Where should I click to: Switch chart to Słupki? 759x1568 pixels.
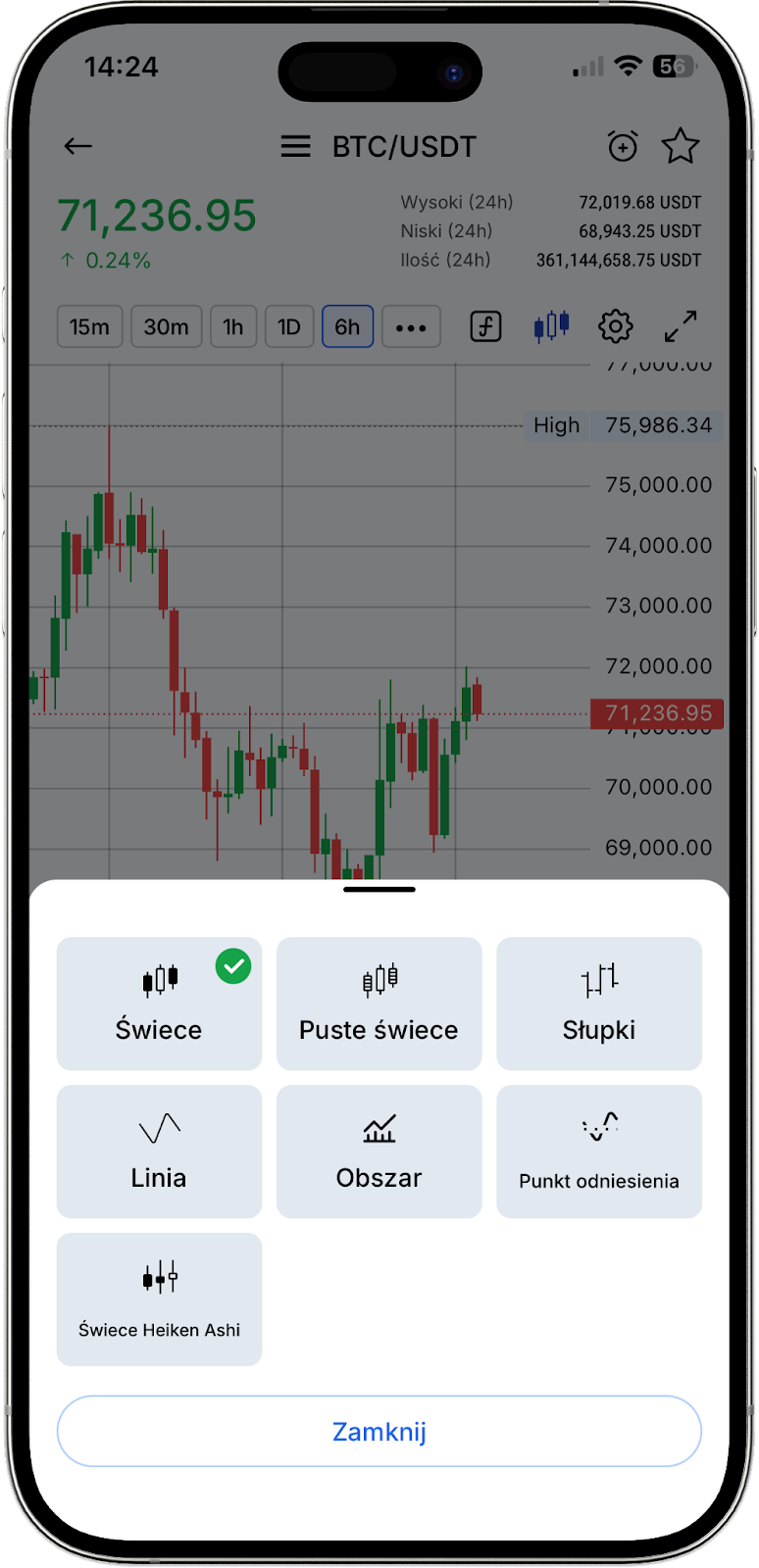(598, 1004)
